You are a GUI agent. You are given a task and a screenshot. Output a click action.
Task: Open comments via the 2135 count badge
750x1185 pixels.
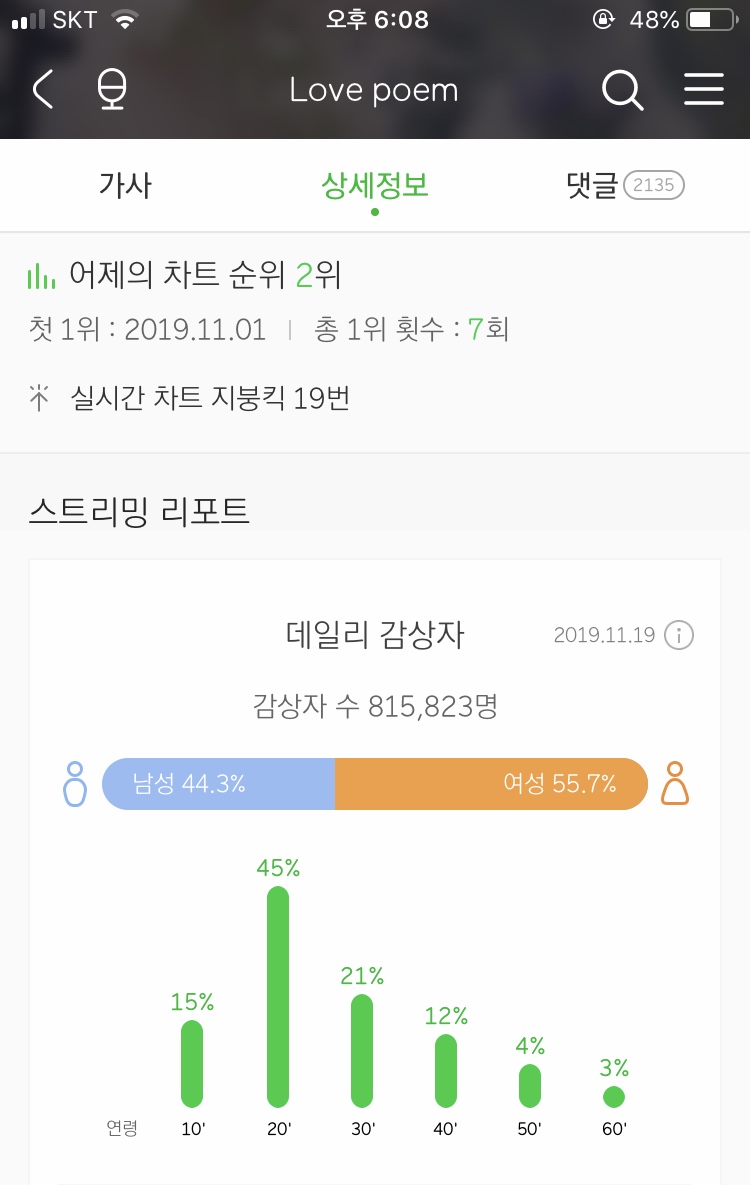point(652,185)
